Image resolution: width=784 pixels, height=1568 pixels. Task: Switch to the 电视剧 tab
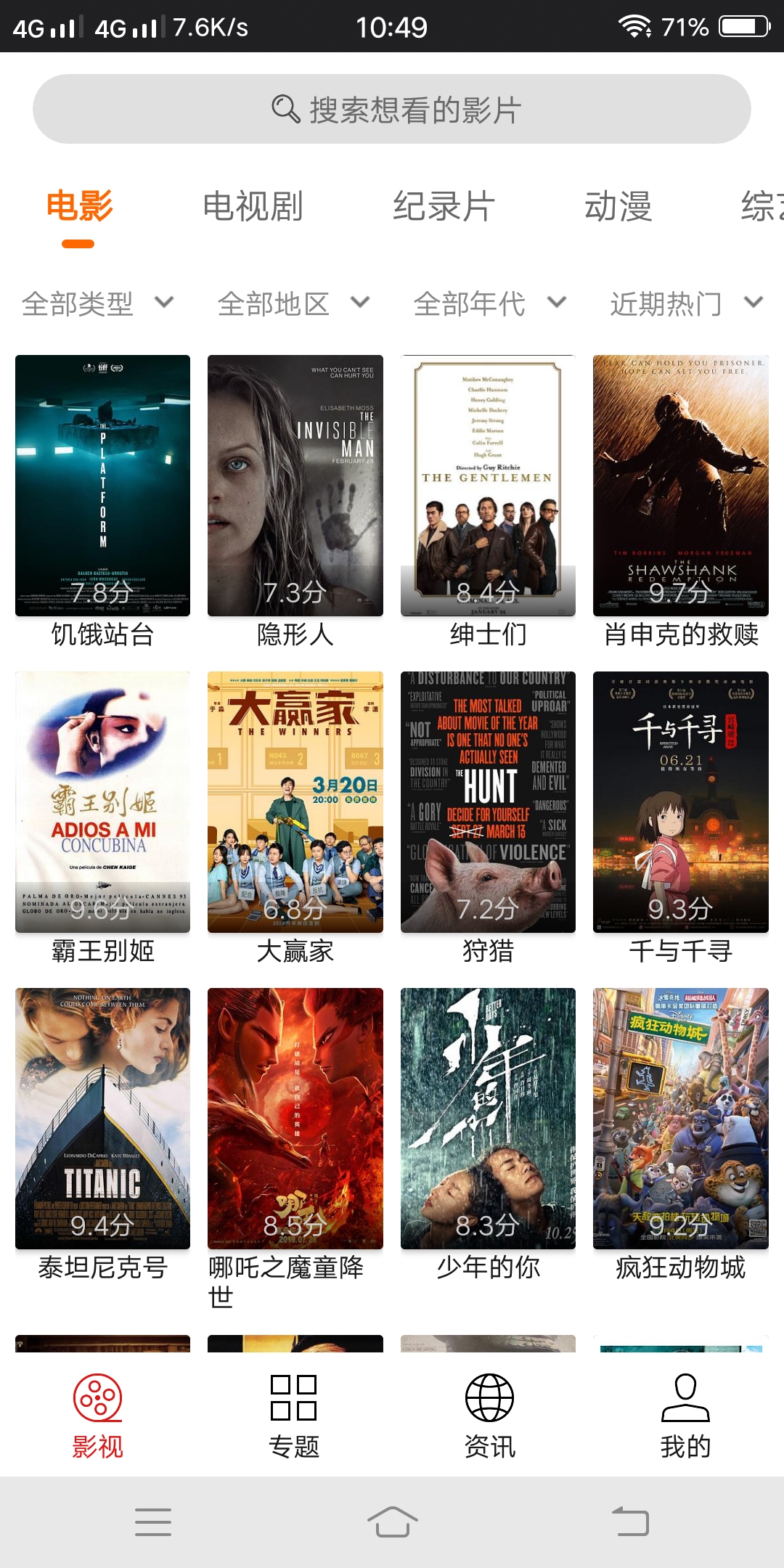[253, 206]
